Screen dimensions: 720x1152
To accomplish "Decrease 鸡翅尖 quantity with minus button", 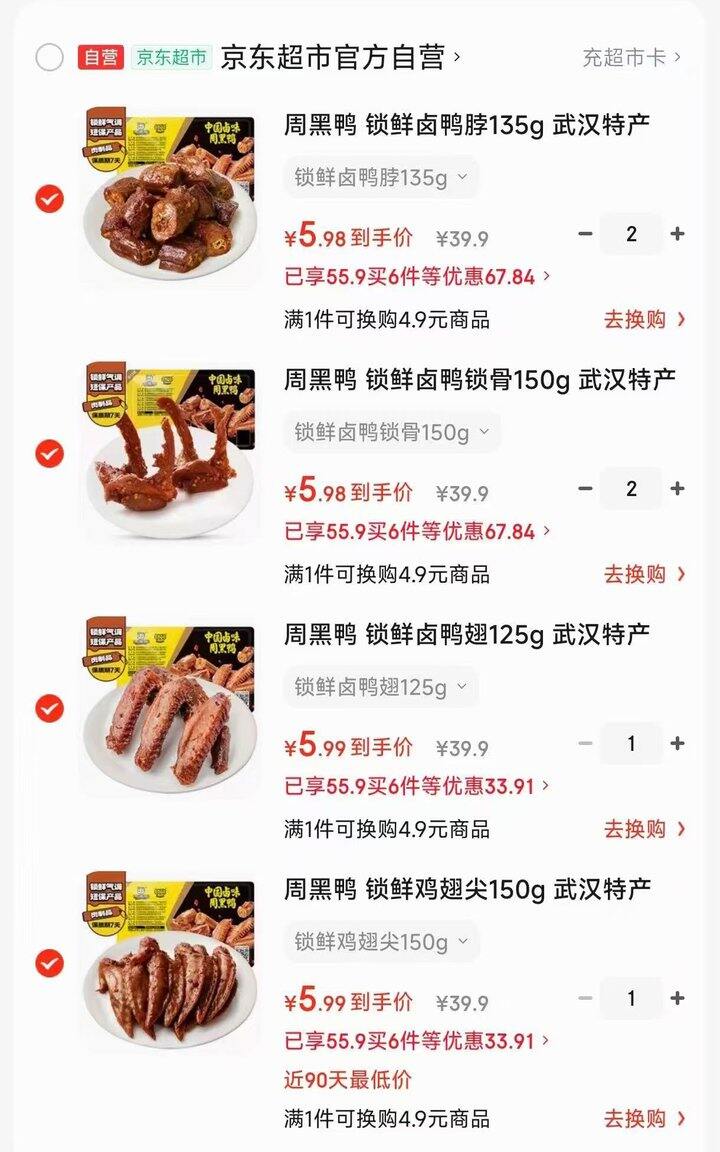I will coord(583,999).
